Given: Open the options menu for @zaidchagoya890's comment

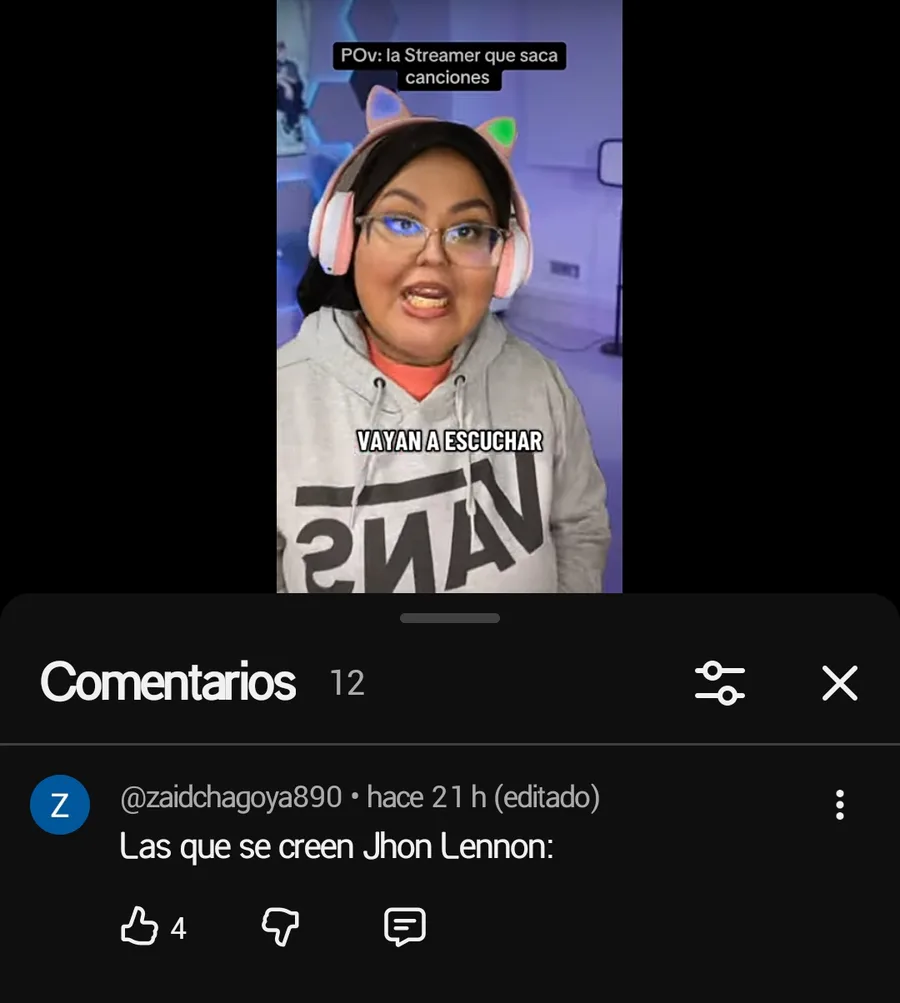Looking at the screenshot, I should click(839, 804).
